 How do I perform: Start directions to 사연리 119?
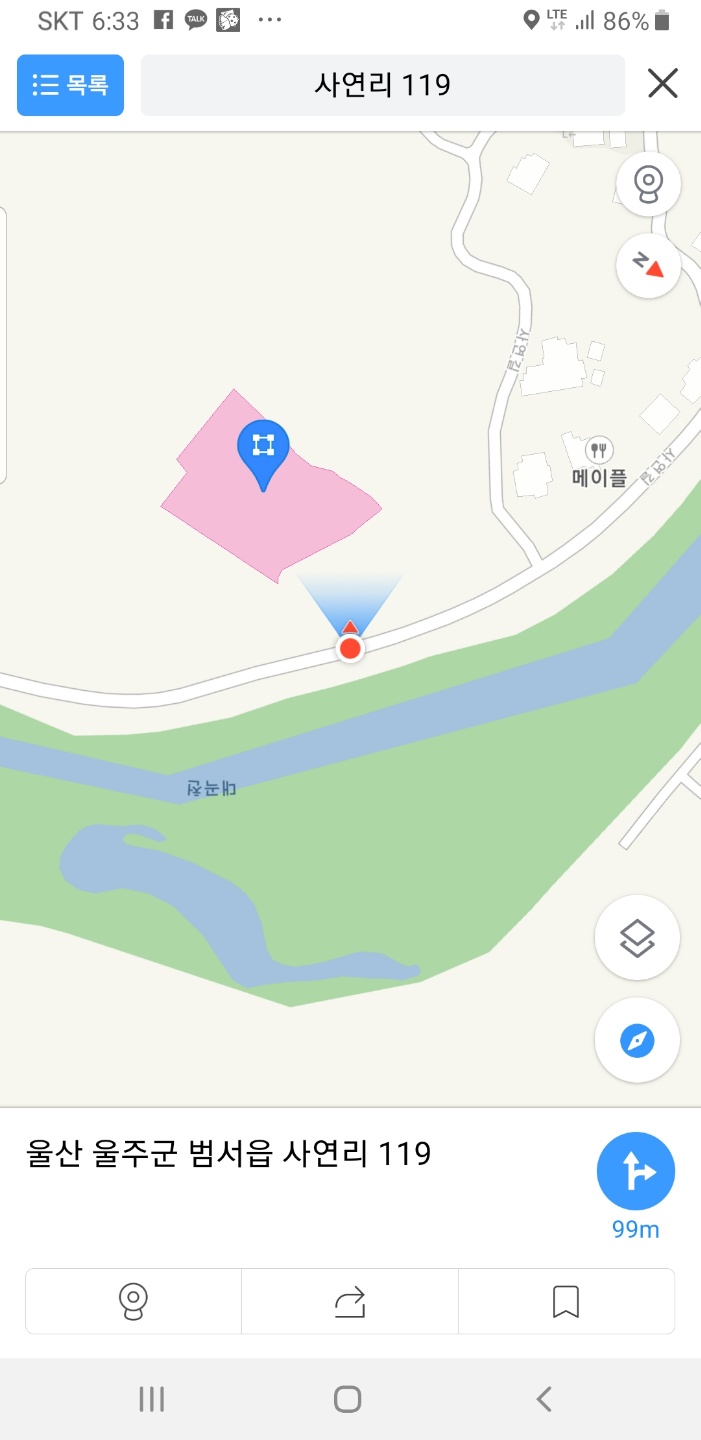[636, 1171]
